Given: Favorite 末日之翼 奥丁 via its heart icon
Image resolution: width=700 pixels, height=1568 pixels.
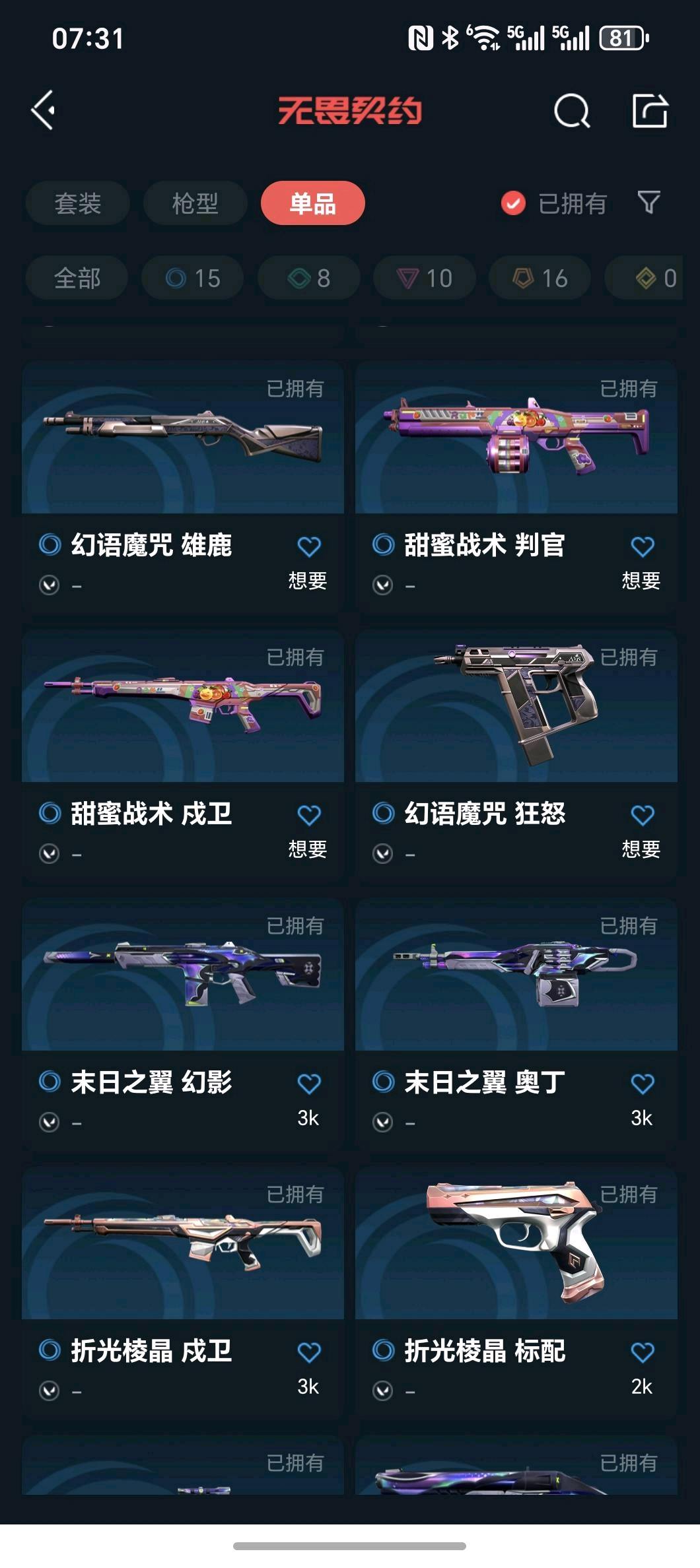Looking at the screenshot, I should point(643,1084).
